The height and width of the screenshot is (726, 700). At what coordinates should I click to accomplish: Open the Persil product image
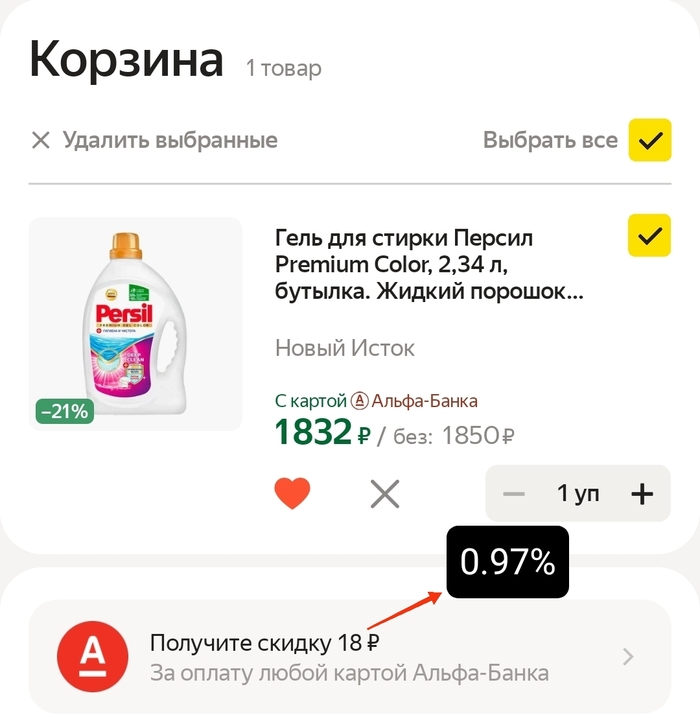(x=135, y=323)
